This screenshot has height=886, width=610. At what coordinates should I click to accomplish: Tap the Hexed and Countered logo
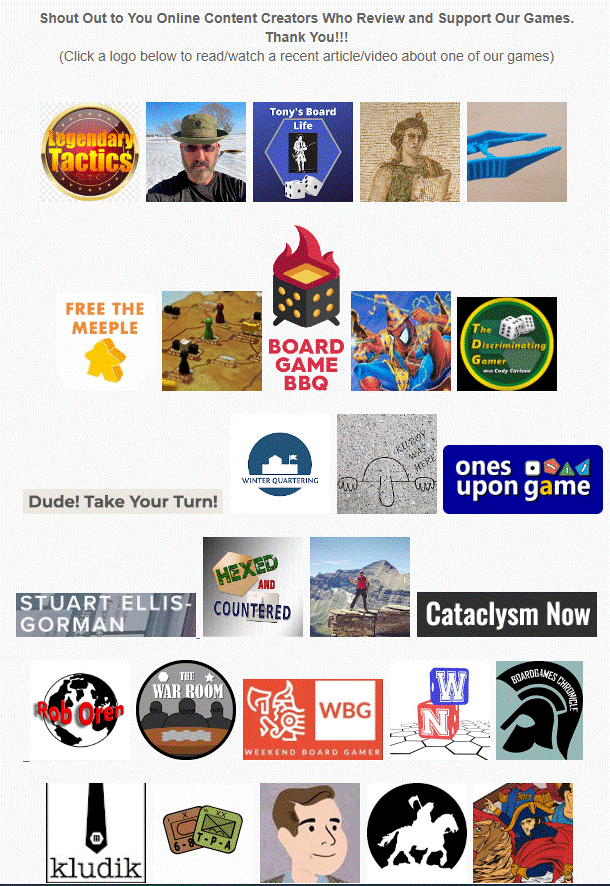point(252,587)
